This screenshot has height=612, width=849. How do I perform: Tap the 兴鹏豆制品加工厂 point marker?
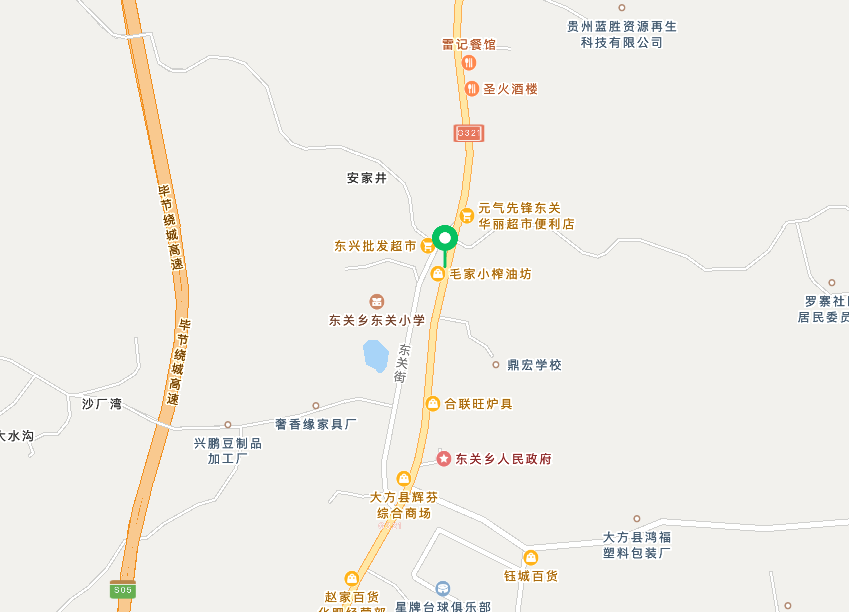[x=228, y=425]
